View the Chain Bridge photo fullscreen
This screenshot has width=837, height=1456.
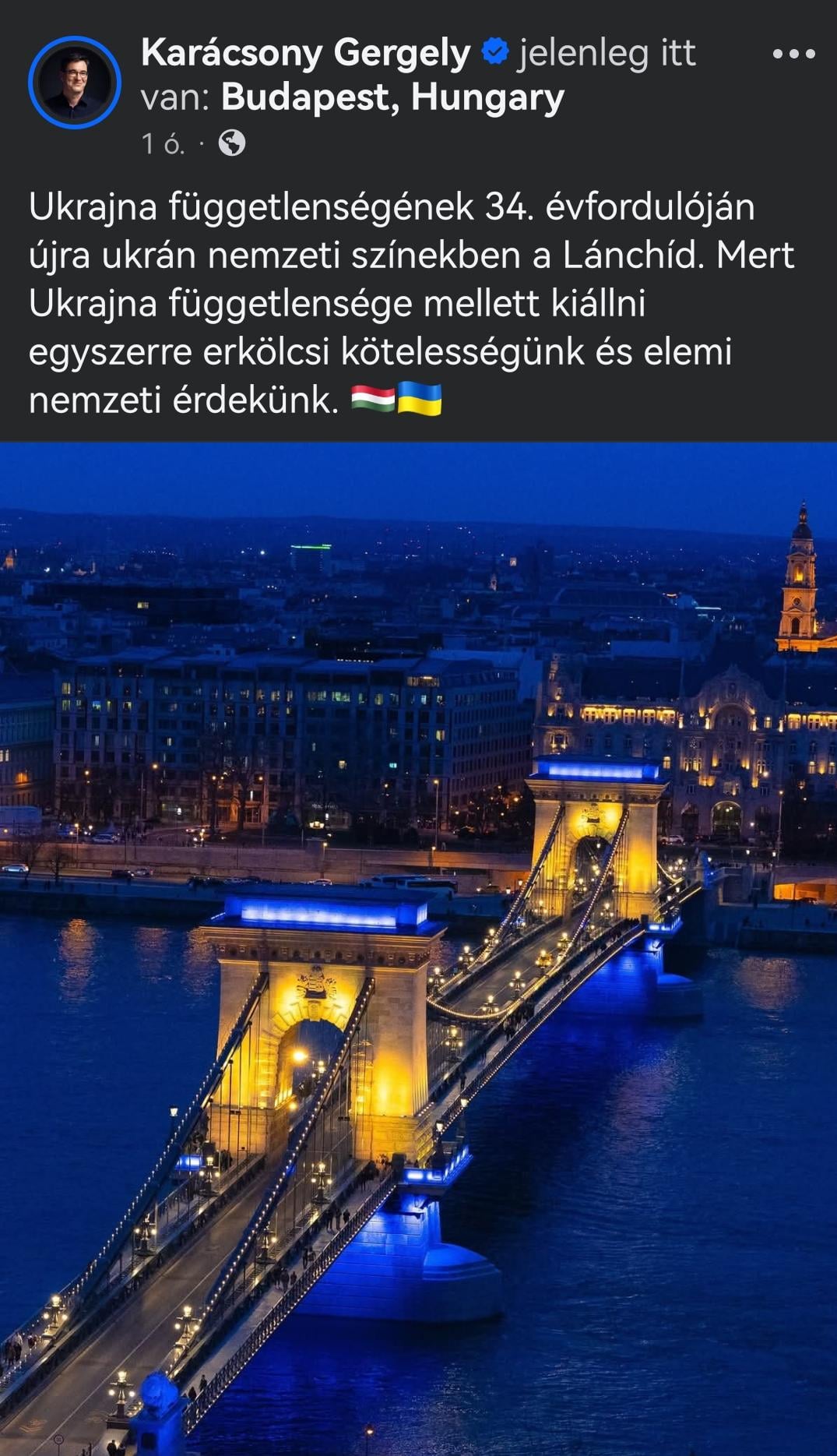418,947
